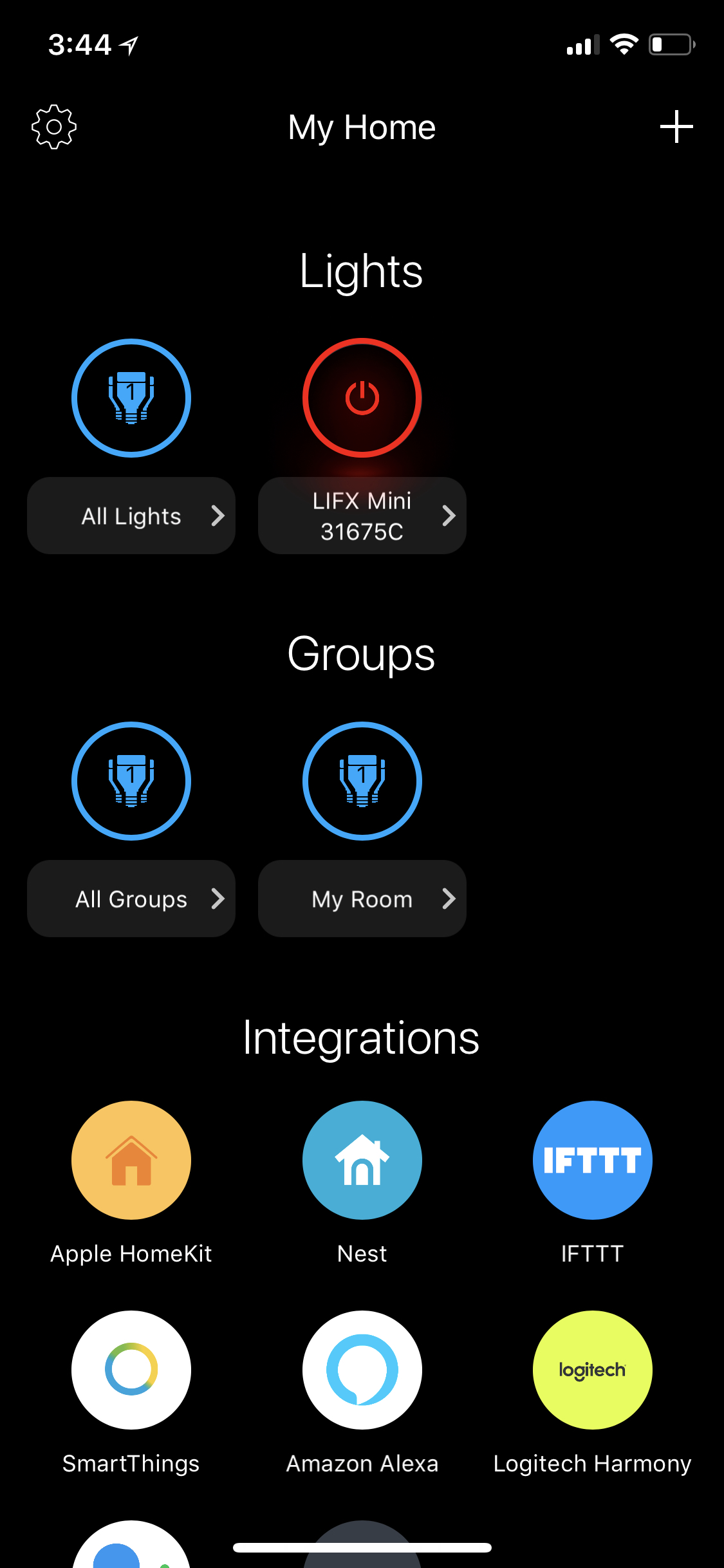
Task: Toggle the All Lights bulb circle
Action: click(x=131, y=398)
